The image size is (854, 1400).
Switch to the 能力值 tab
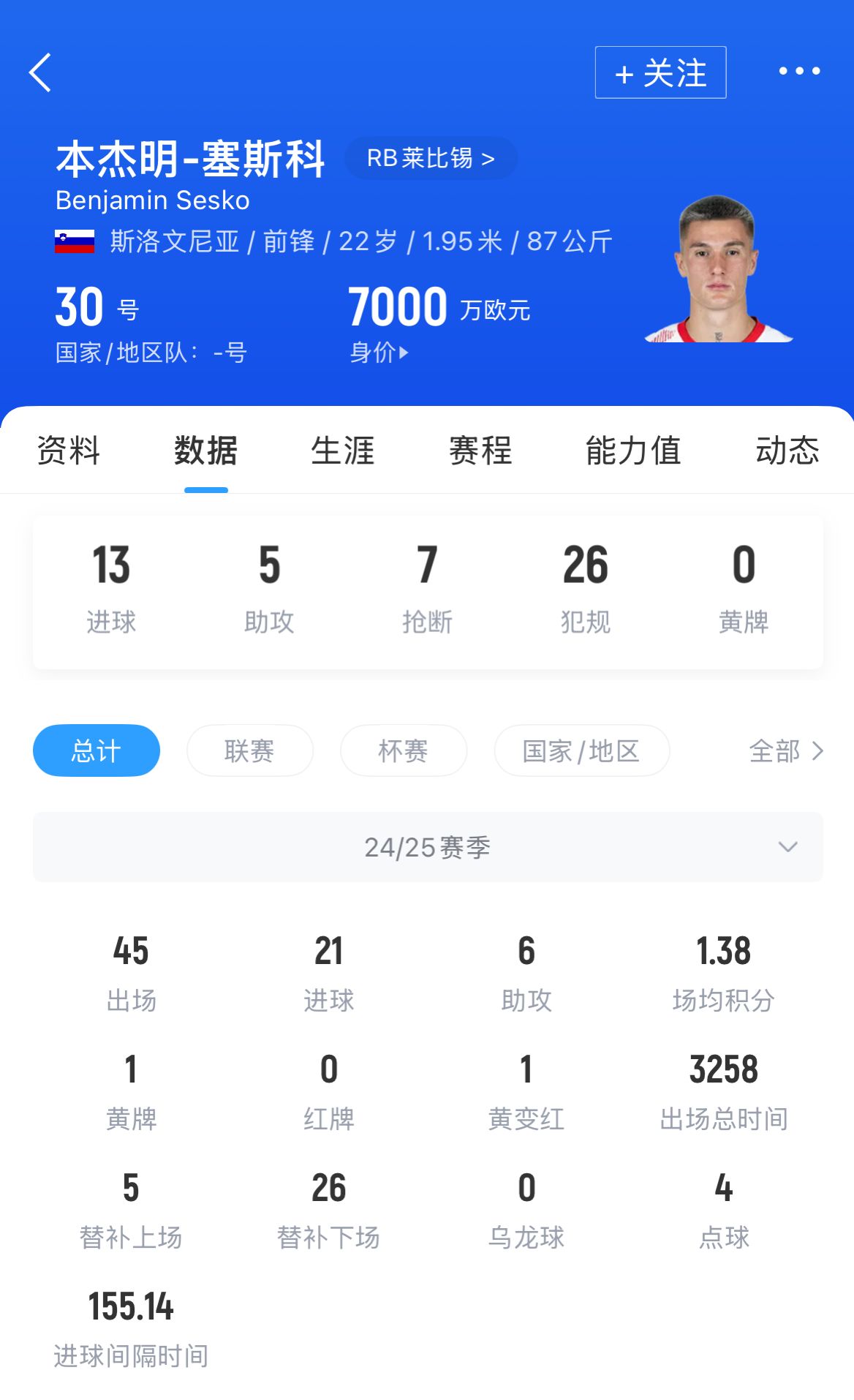tap(633, 451)
